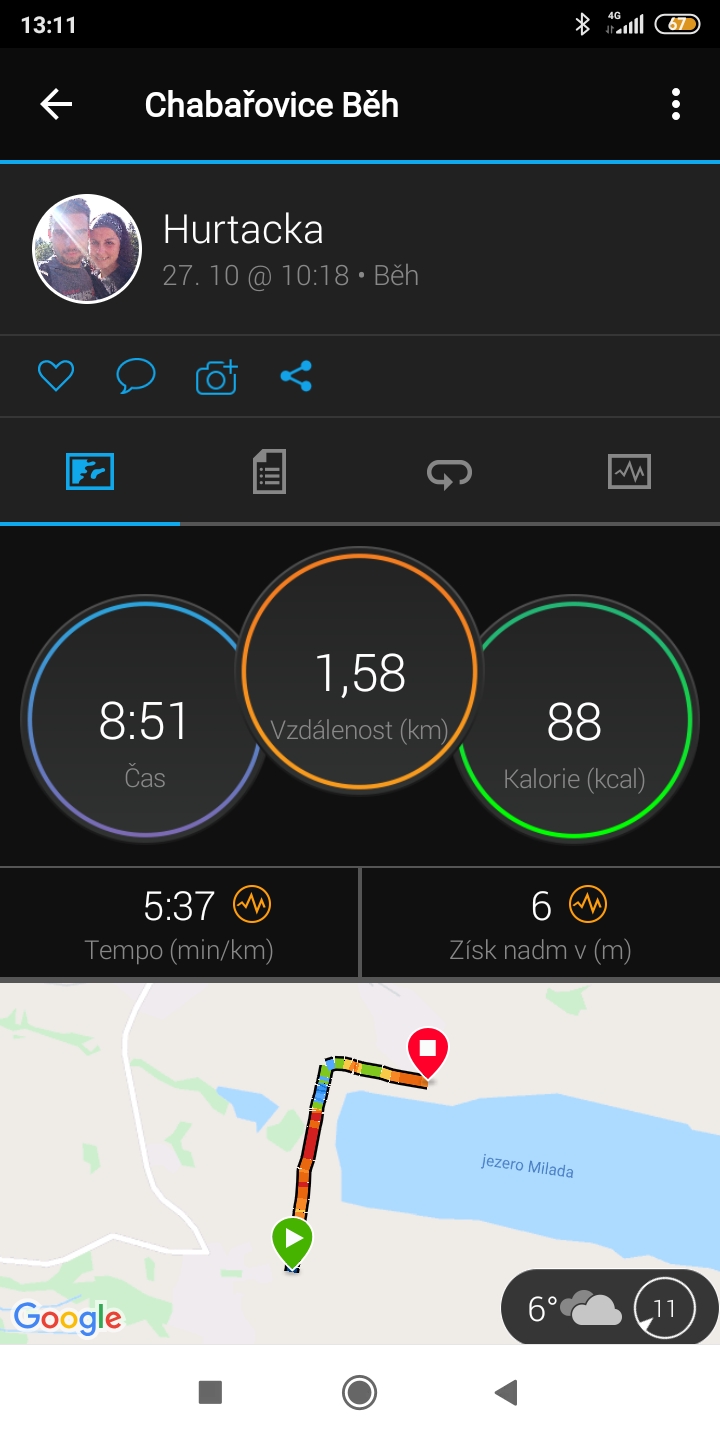Image resolution: width=720 pixels, height=1440 pixels.
Task: Tap the system home button
Action: [x=359, y=1392]
